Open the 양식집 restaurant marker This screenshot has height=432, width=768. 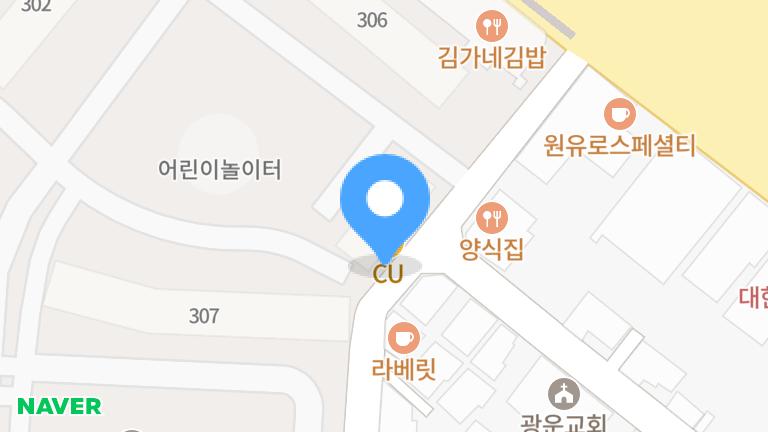pos(491,217)
